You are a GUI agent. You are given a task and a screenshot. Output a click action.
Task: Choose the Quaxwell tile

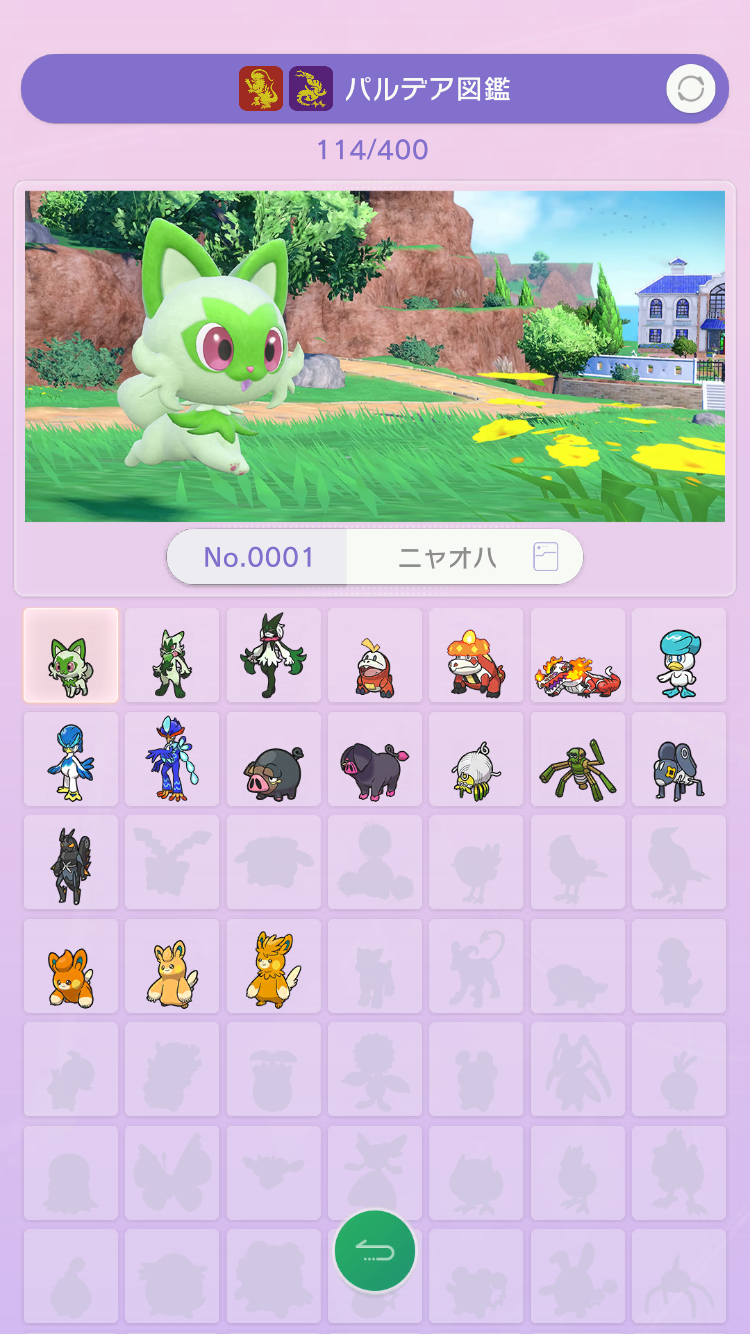[x=71, y=759]
